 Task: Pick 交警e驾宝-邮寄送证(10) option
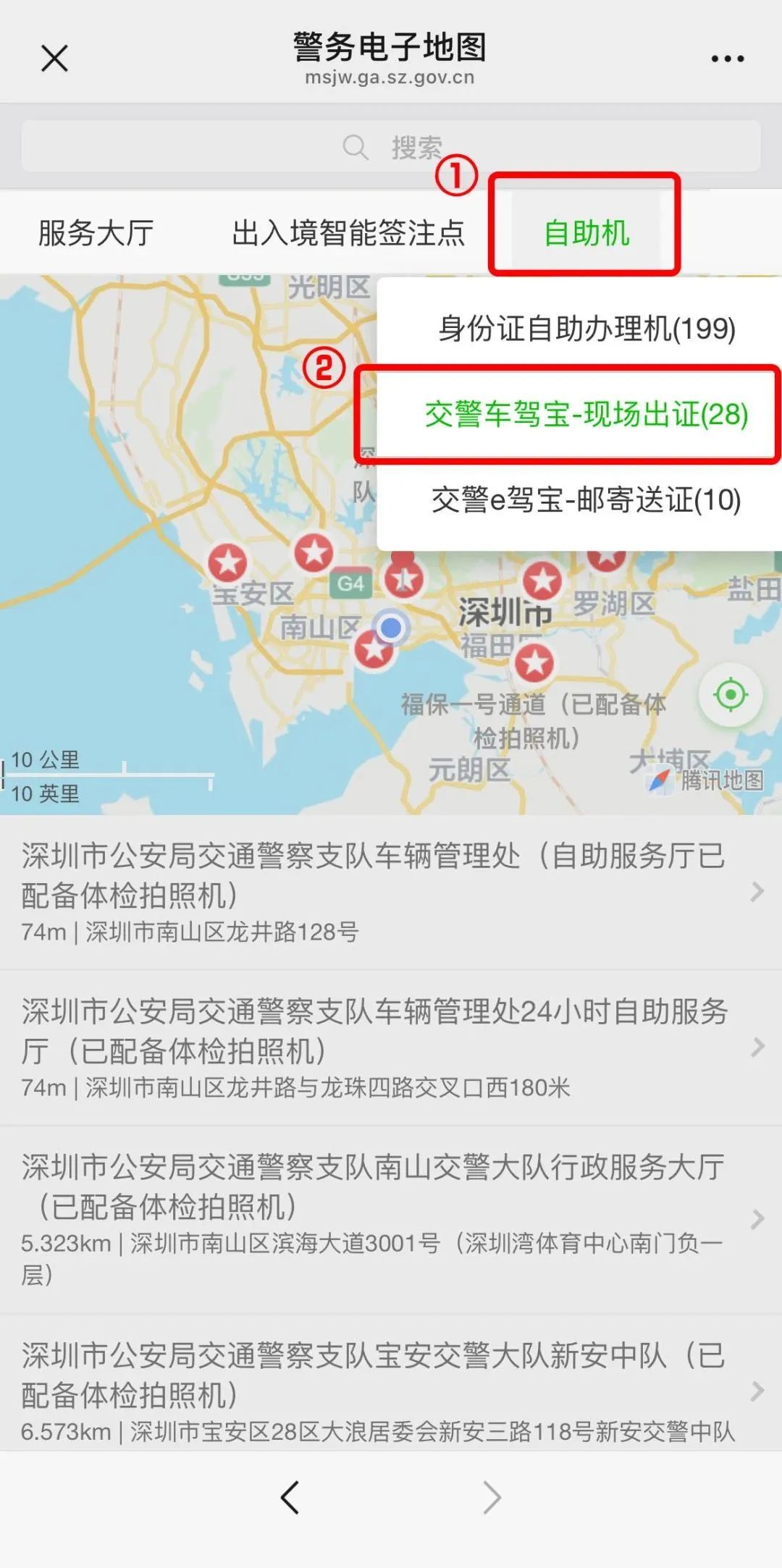586,500
